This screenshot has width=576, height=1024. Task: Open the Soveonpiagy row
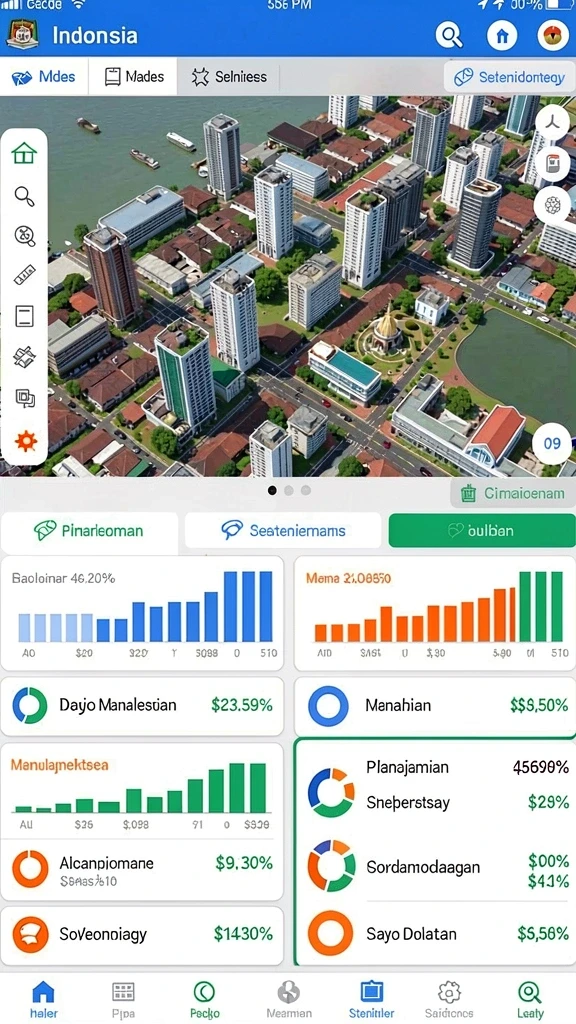[142, 935]
